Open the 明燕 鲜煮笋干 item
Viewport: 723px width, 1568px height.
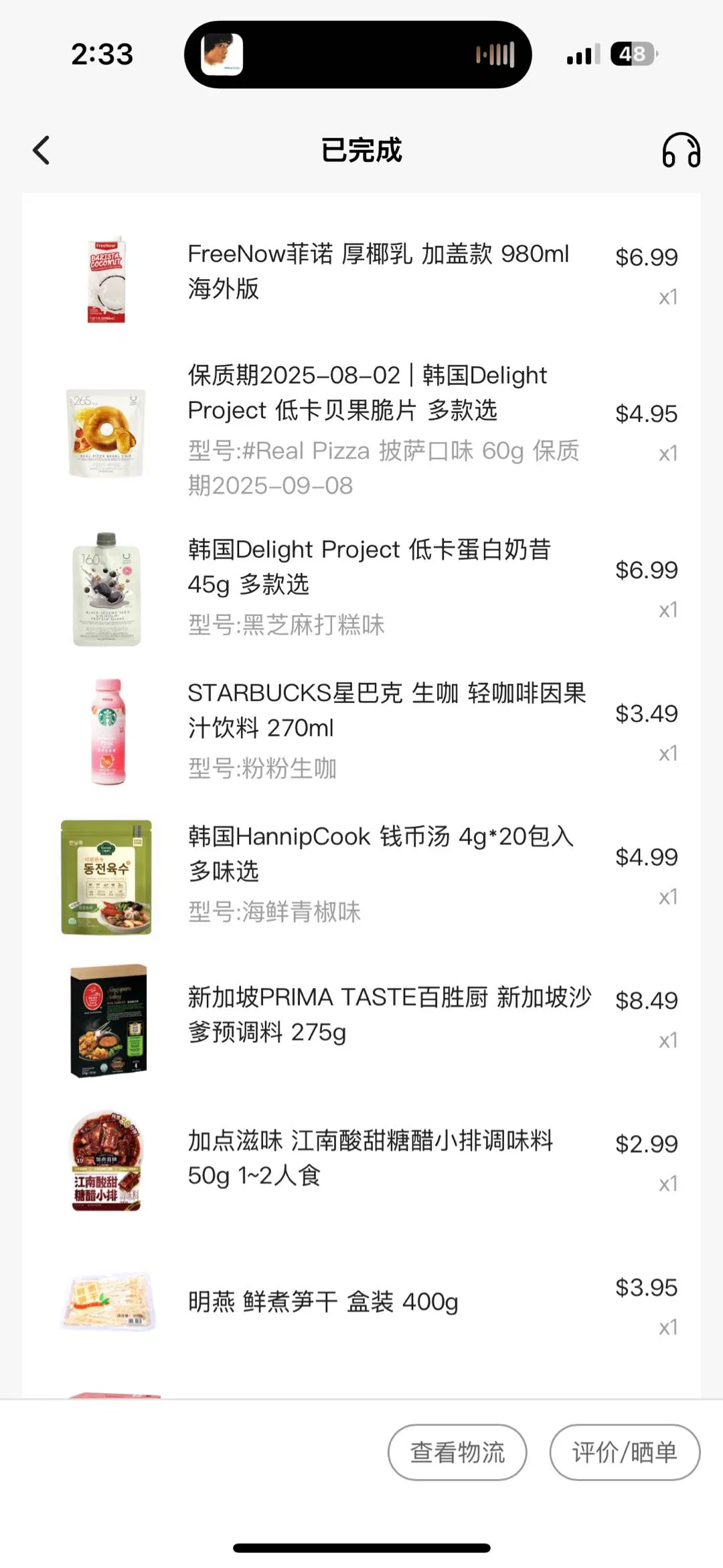[323, 1302]
